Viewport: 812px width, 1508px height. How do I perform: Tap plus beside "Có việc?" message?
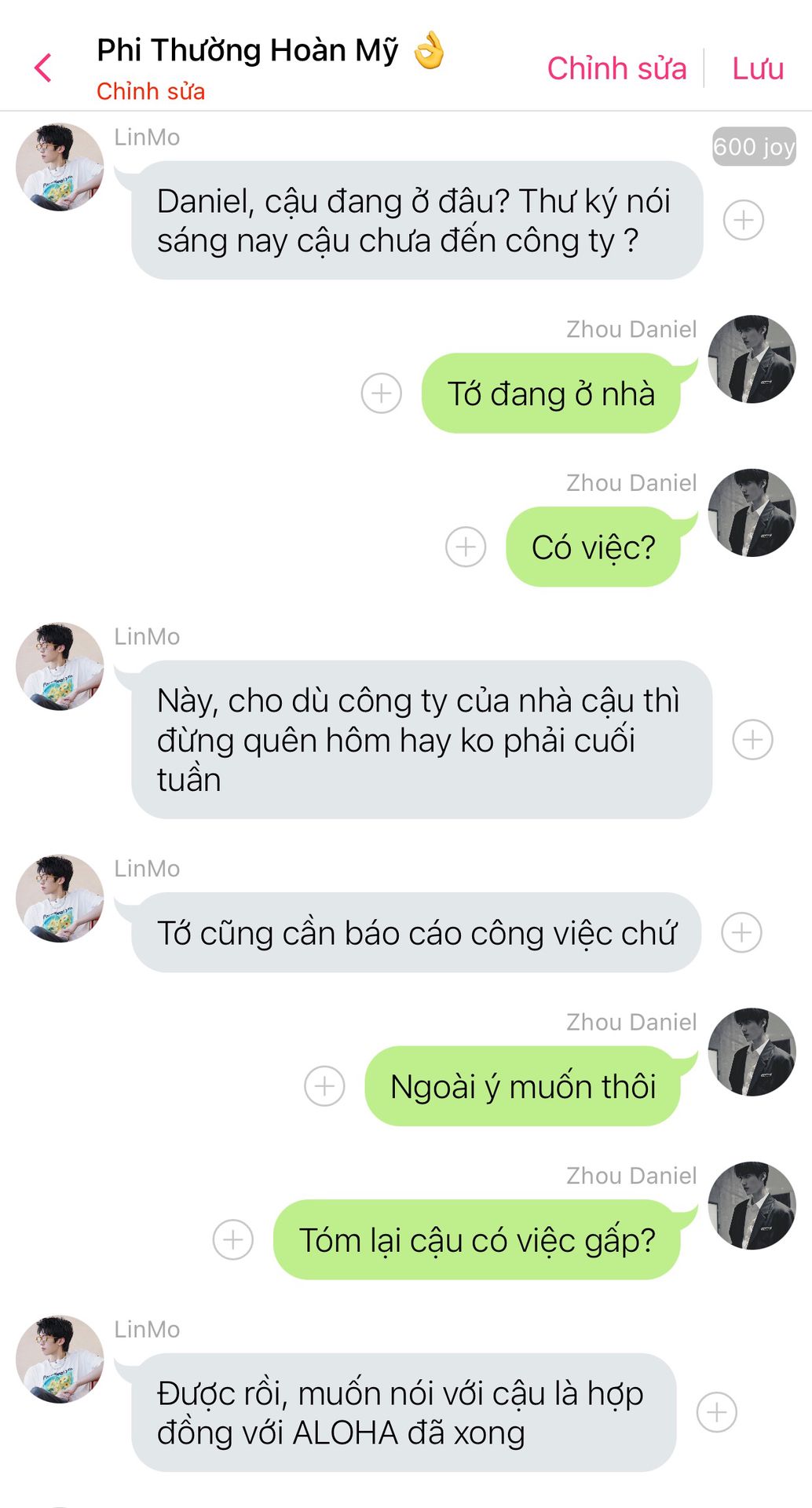pyautogui.click(x=466, y=547)
